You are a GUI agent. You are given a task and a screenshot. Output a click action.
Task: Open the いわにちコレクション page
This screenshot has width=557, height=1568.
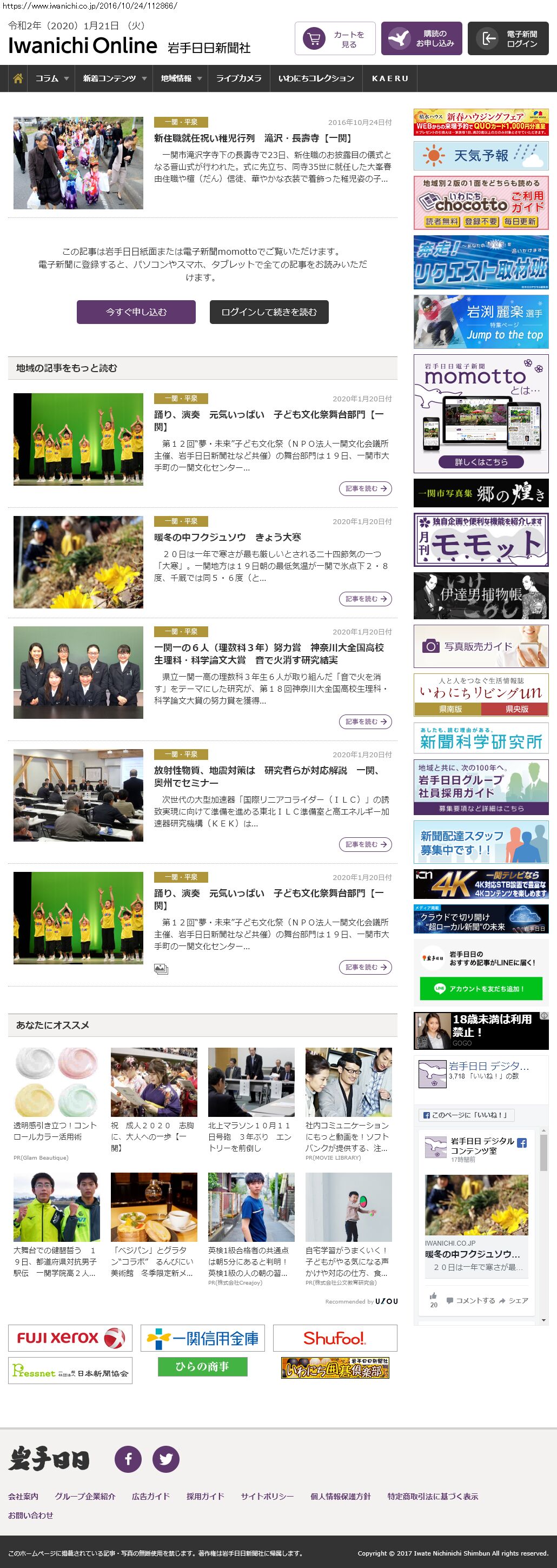316,78
